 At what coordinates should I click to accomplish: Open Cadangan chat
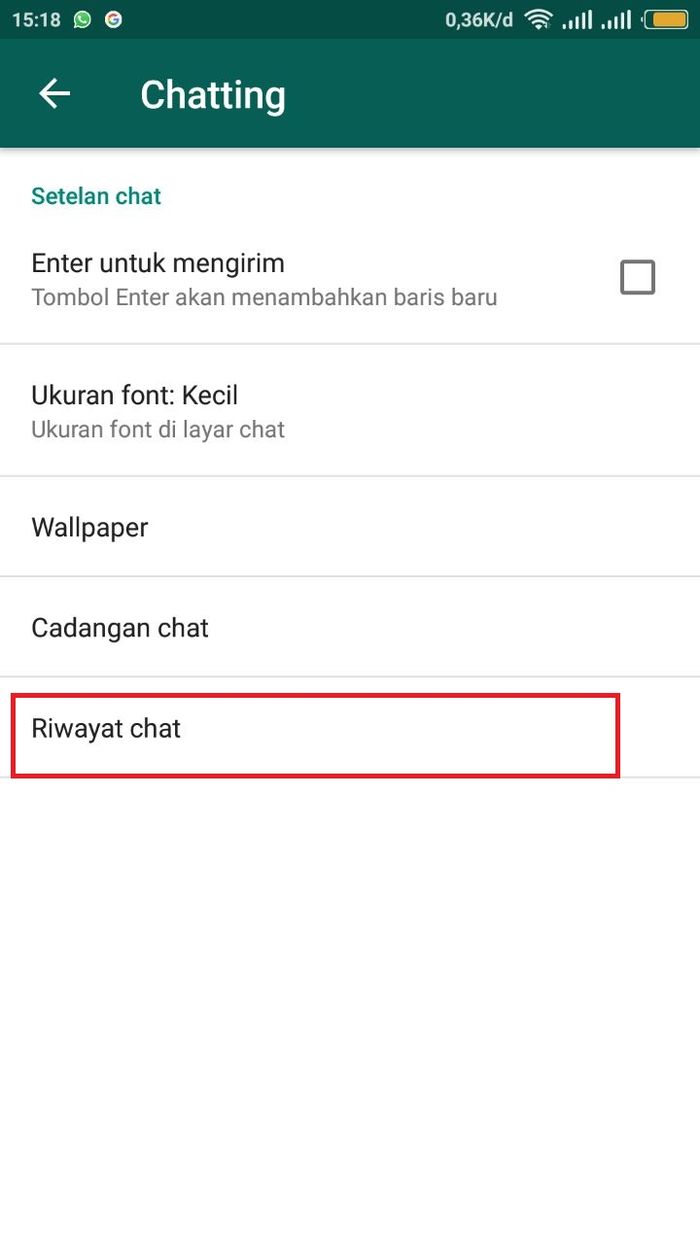click(350, 627)
